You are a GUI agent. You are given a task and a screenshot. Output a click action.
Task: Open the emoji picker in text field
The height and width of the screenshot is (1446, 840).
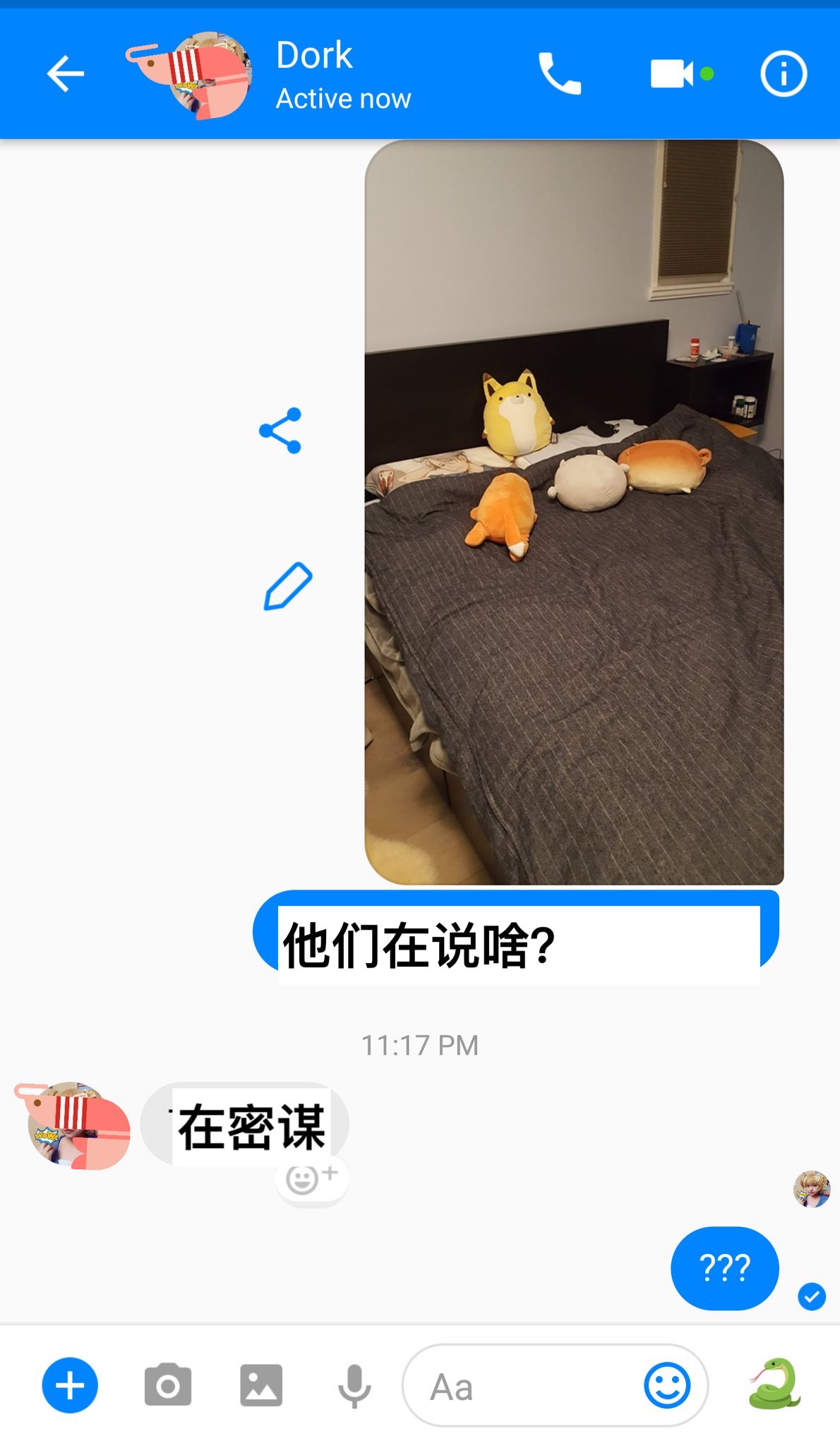[666, 1385]
